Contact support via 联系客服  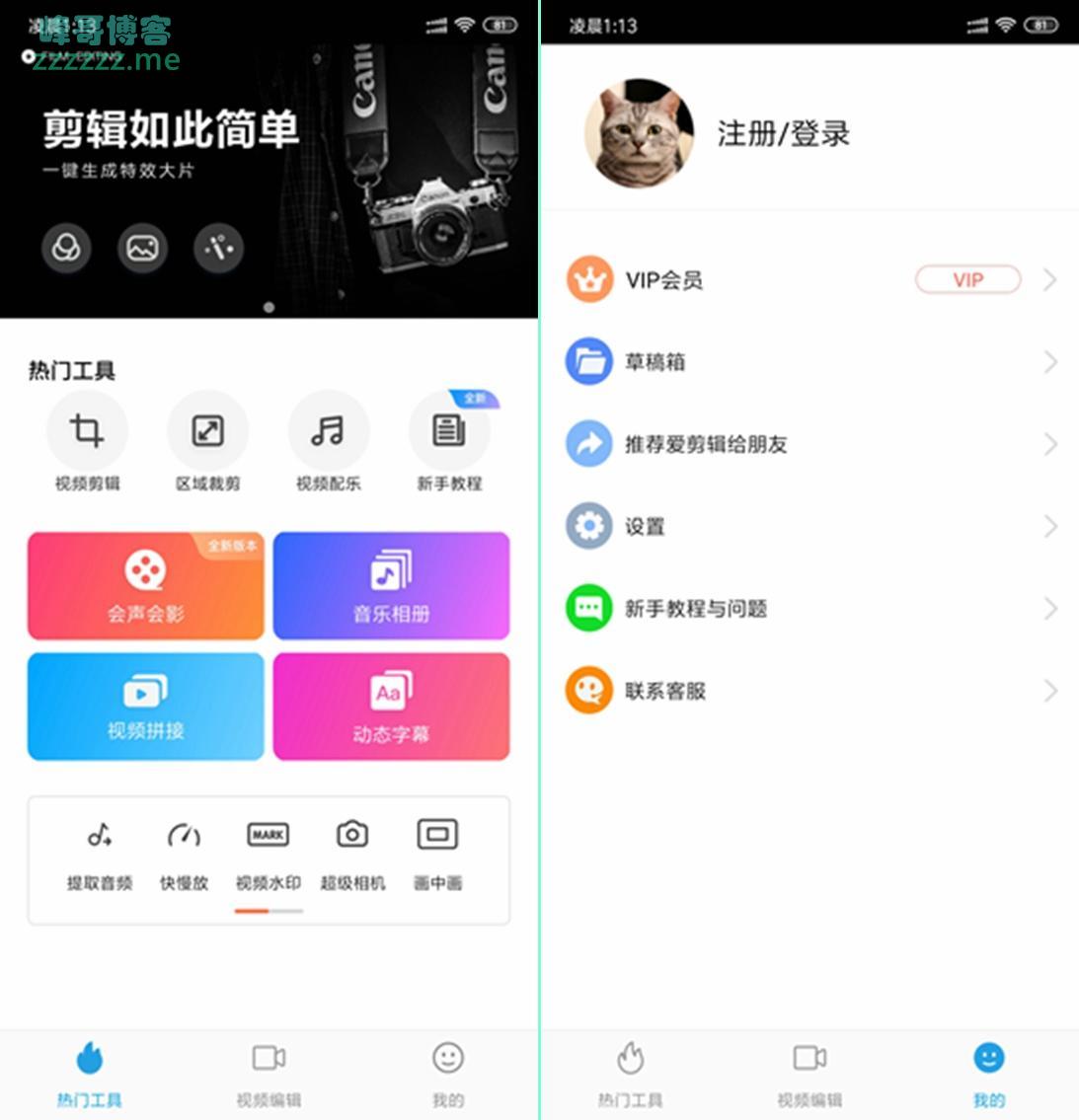point(809,691)
